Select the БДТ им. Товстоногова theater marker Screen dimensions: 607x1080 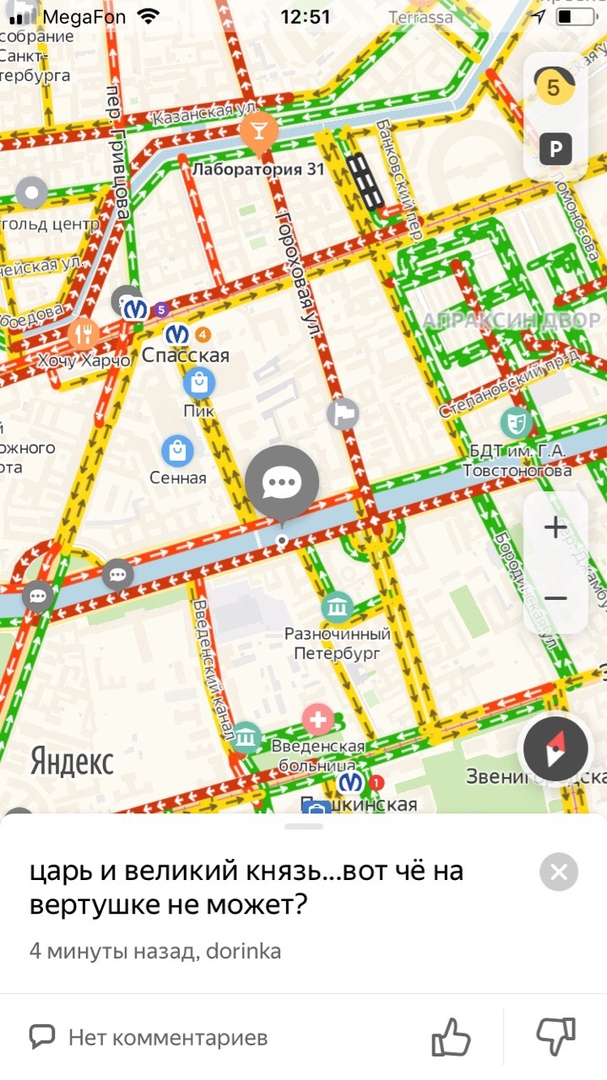[x=516, y=422]
